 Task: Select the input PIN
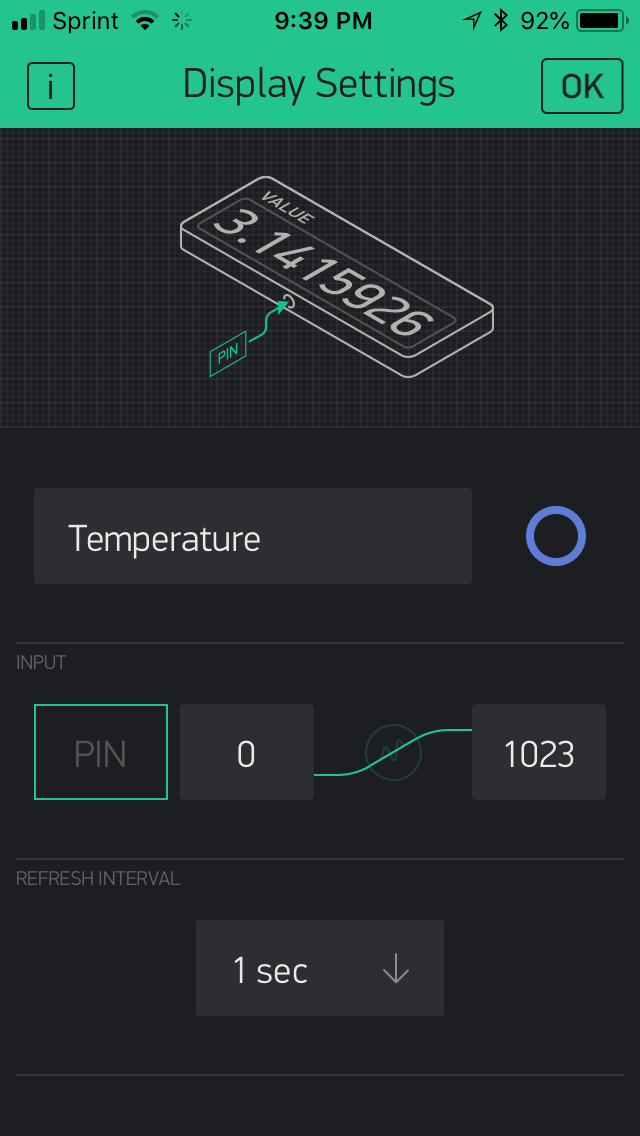(101, 753)
